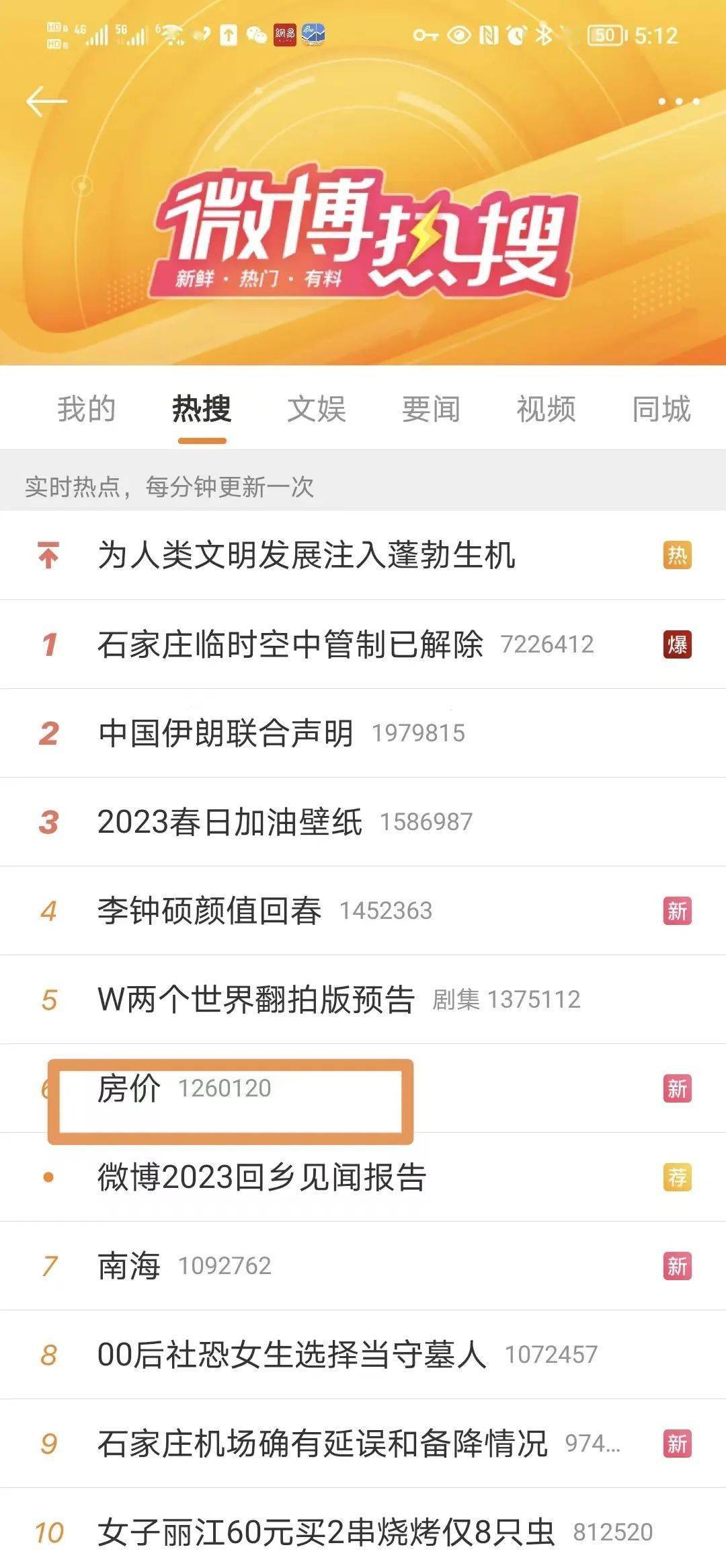Open pinned topic 为人类文明发展注入蓬勃生机
The width and height of the screenshot is (726, 1568).
point(307,556)
